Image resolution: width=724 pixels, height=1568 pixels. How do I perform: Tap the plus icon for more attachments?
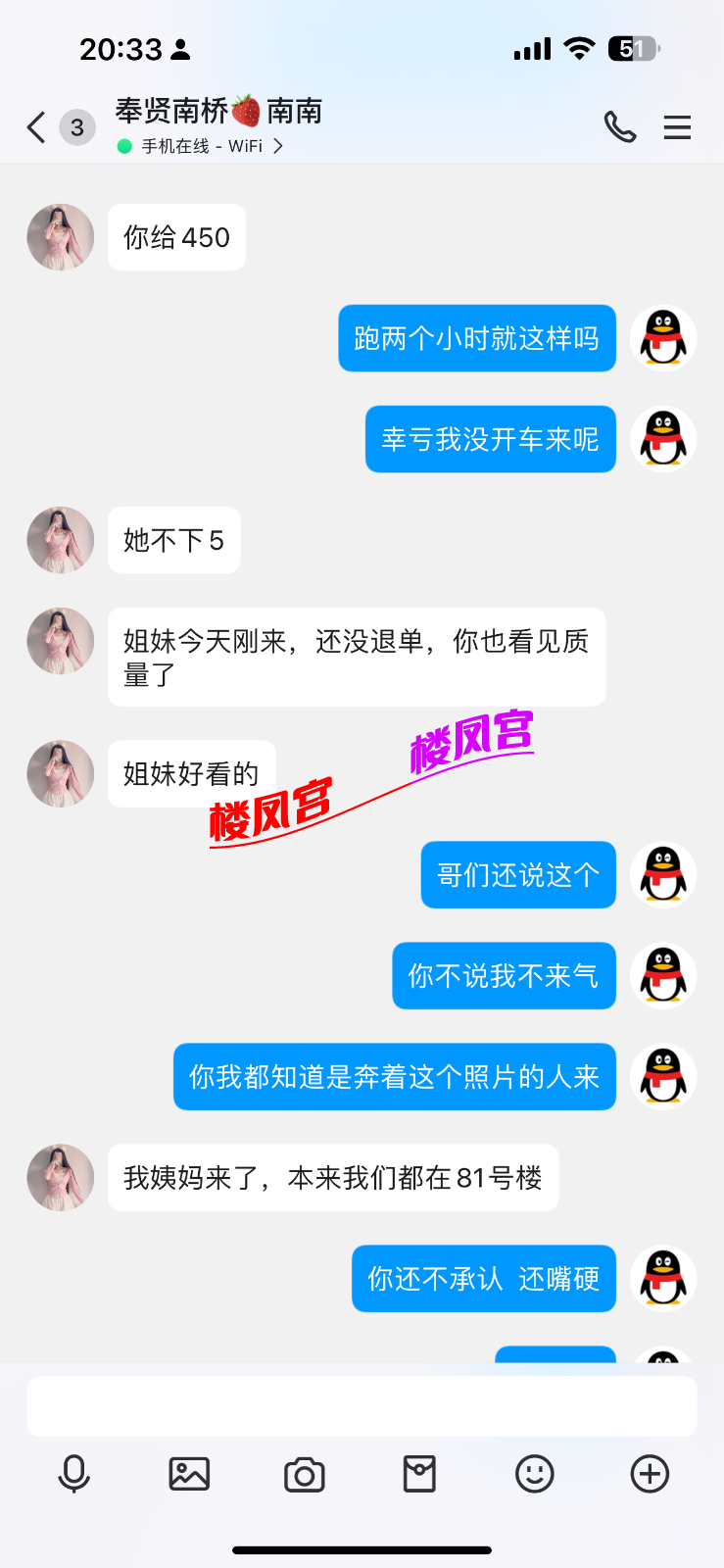(649, 1472)
